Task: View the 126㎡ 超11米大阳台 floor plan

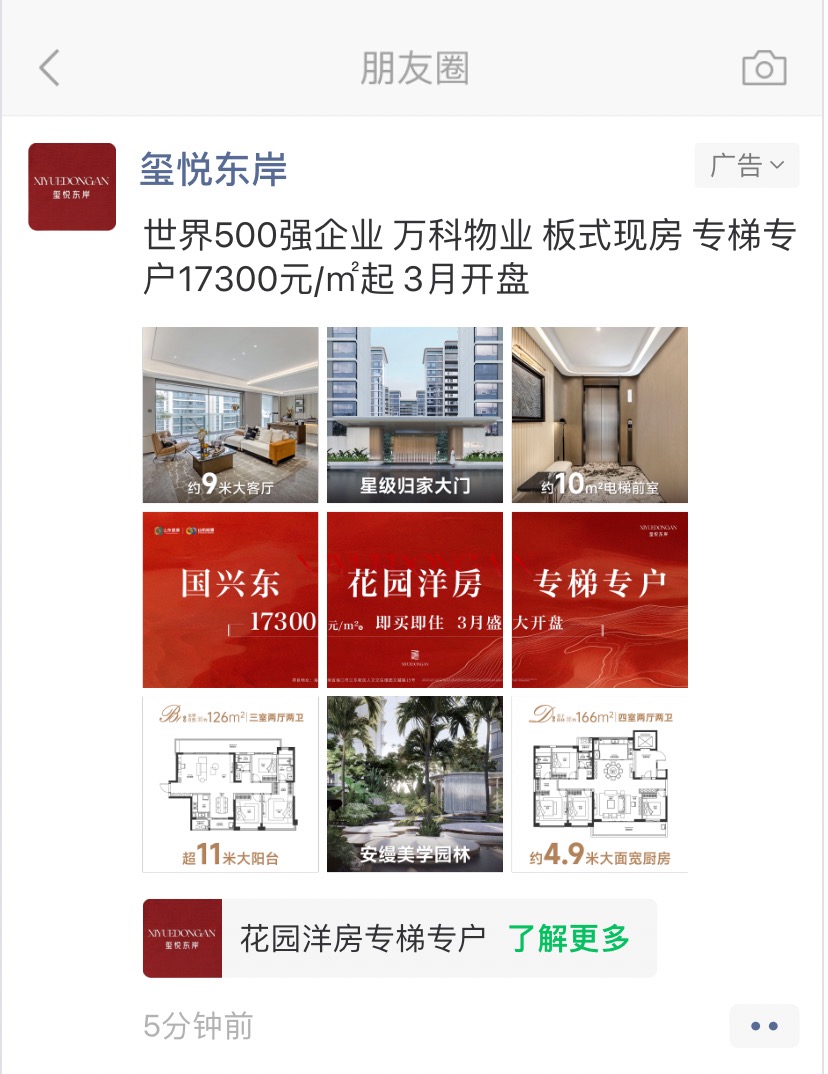Action: [230, 784]
